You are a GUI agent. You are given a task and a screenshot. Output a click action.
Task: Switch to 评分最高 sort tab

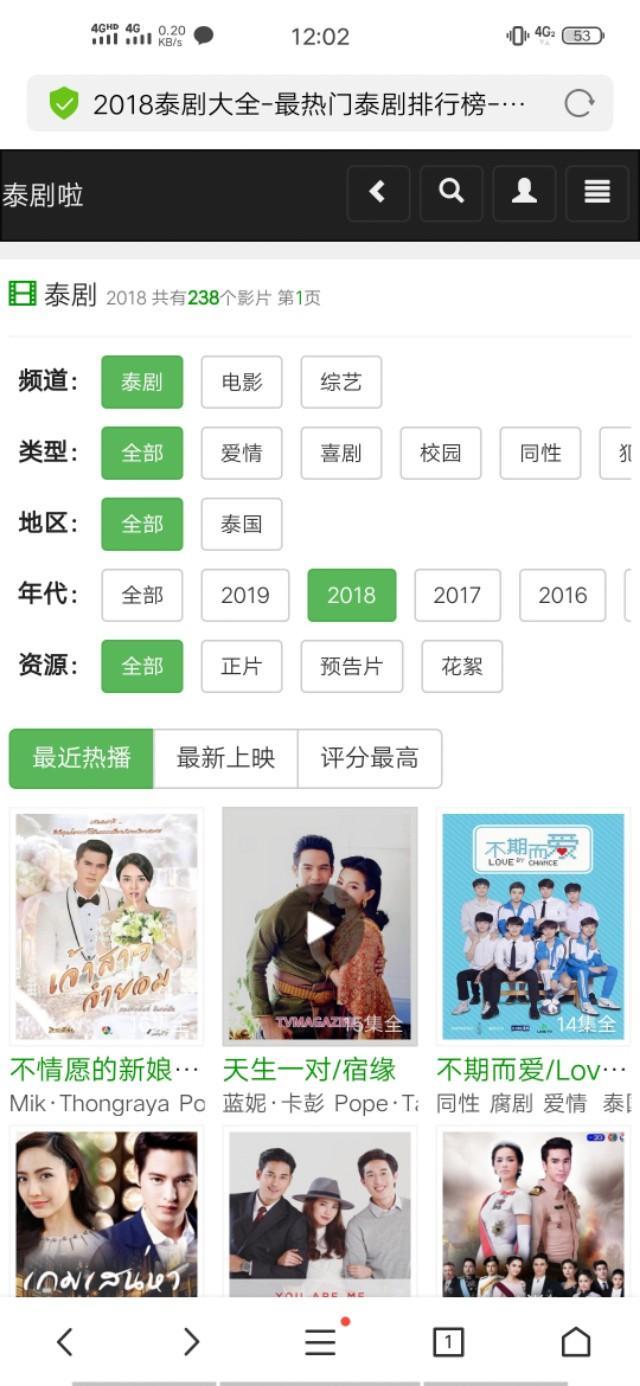click(369, 758)
